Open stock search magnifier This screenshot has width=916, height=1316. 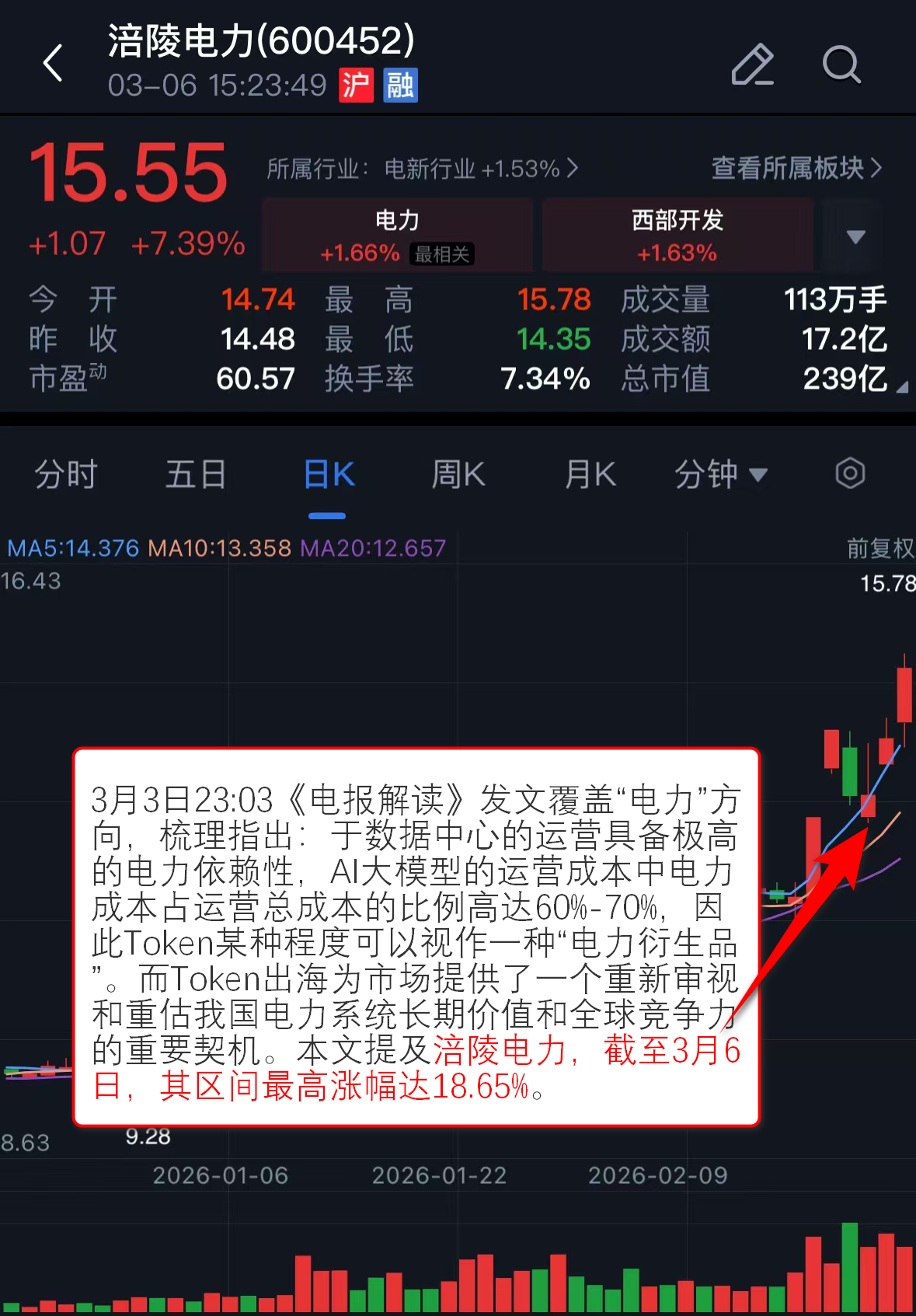[841, 64]
